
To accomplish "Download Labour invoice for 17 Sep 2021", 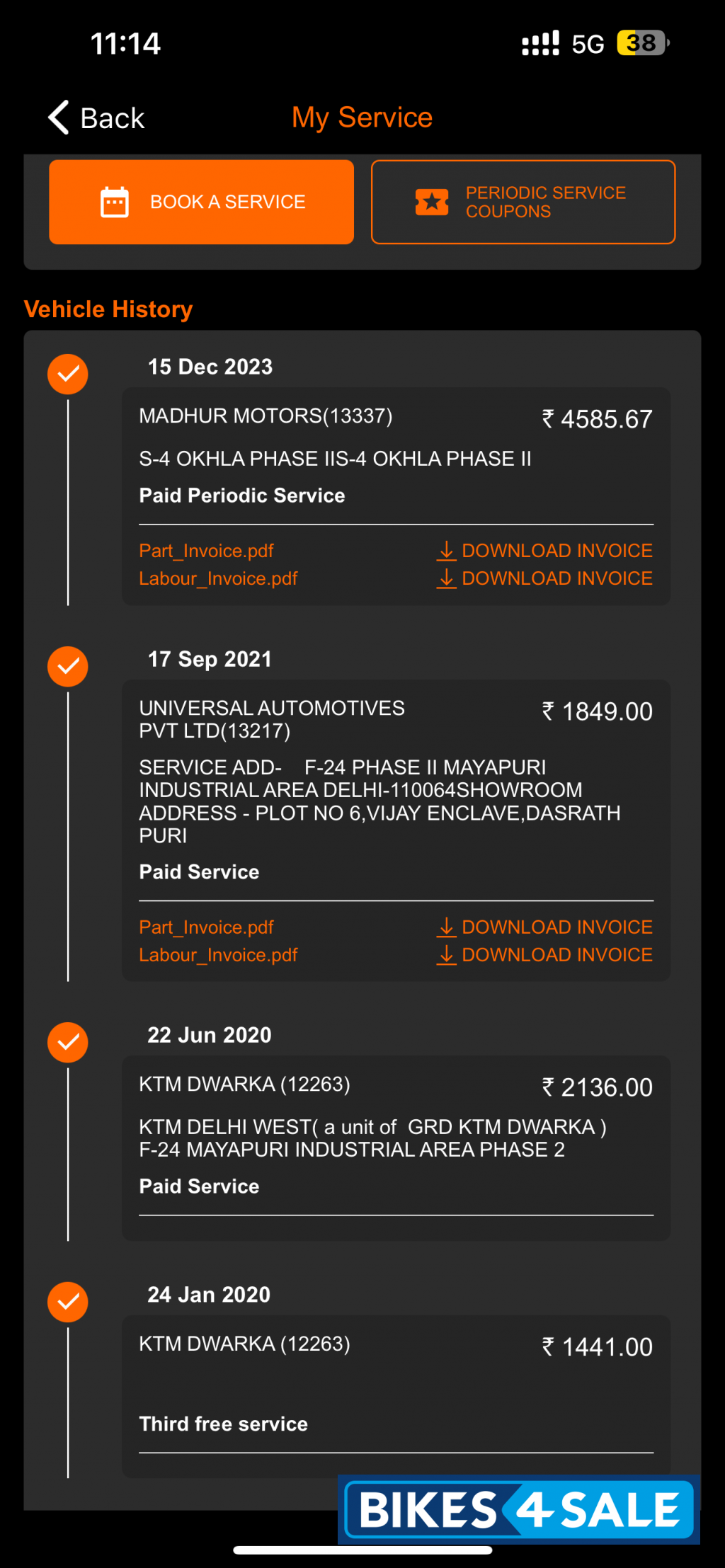I will click(544, 955).
